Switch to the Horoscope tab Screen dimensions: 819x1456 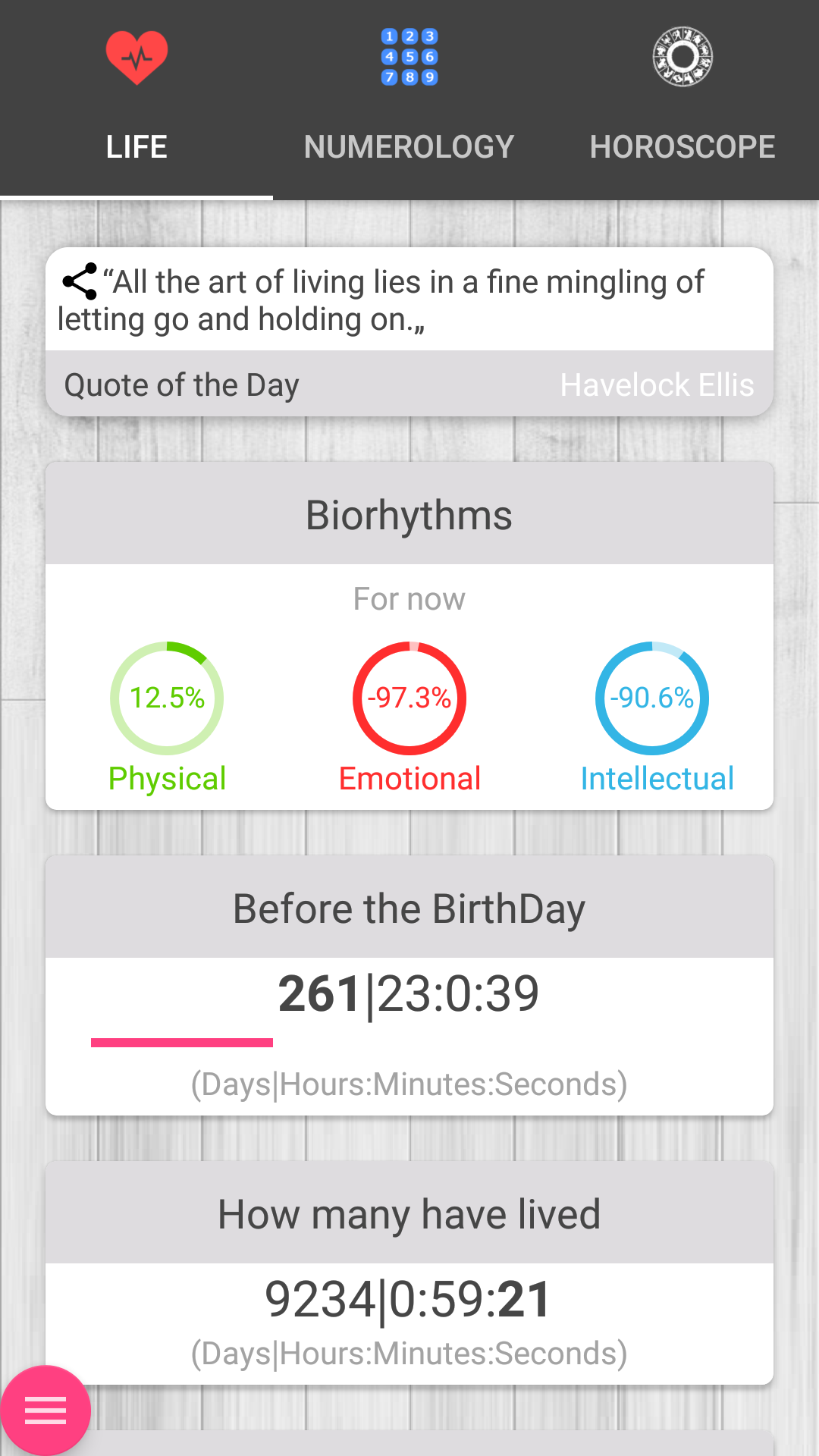pos(682,100)
